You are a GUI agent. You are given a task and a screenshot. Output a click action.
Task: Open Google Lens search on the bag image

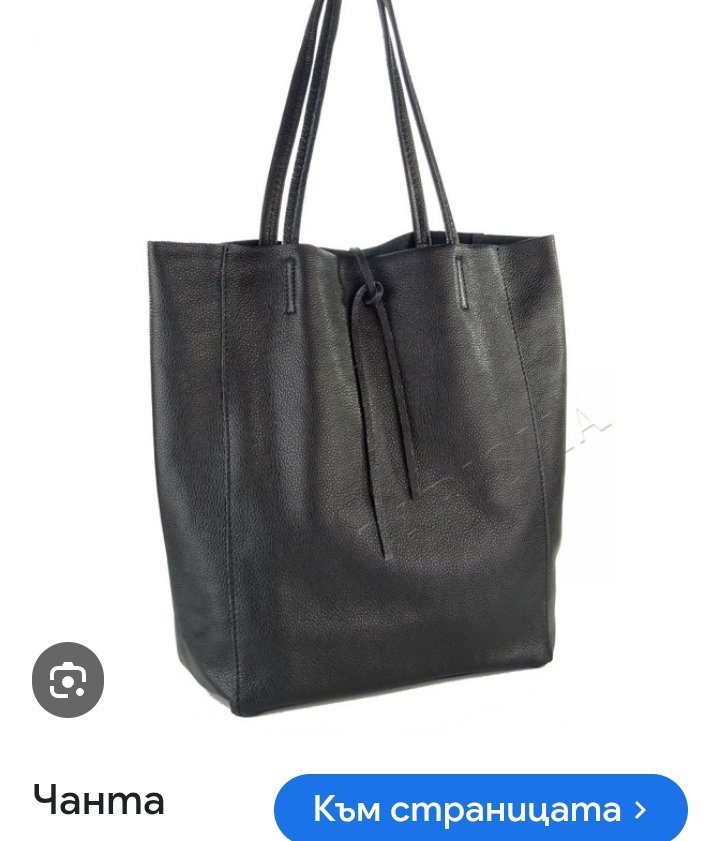coord(68,680)
